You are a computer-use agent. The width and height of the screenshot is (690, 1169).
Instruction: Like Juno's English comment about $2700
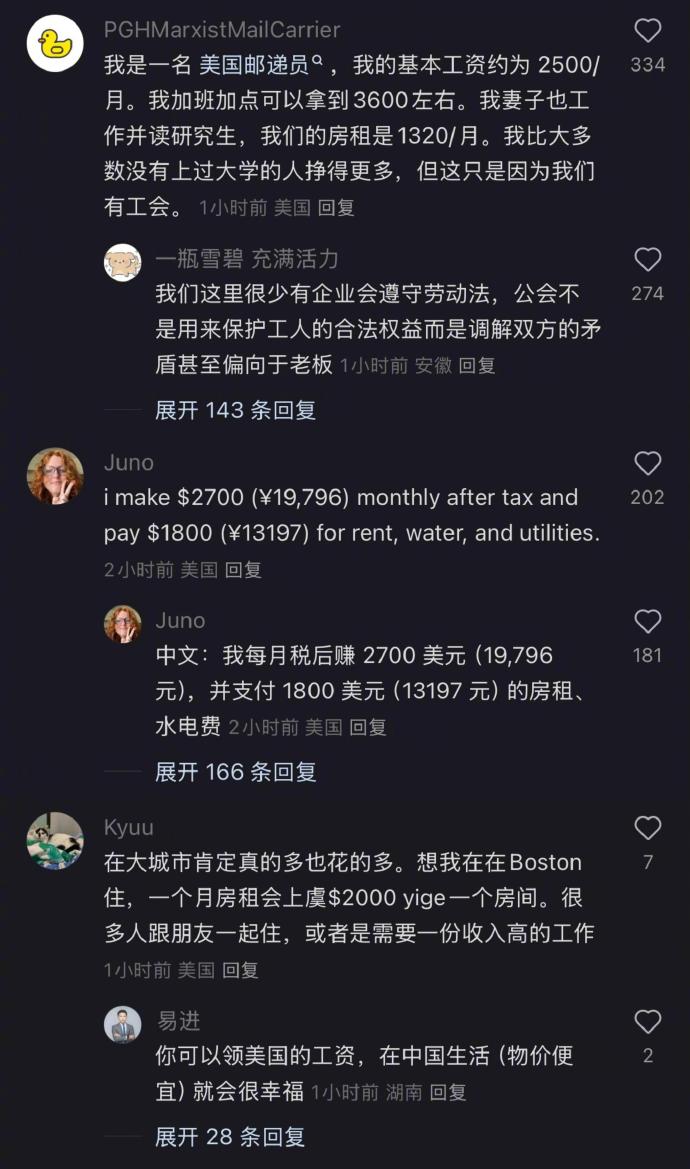[648, 463]
